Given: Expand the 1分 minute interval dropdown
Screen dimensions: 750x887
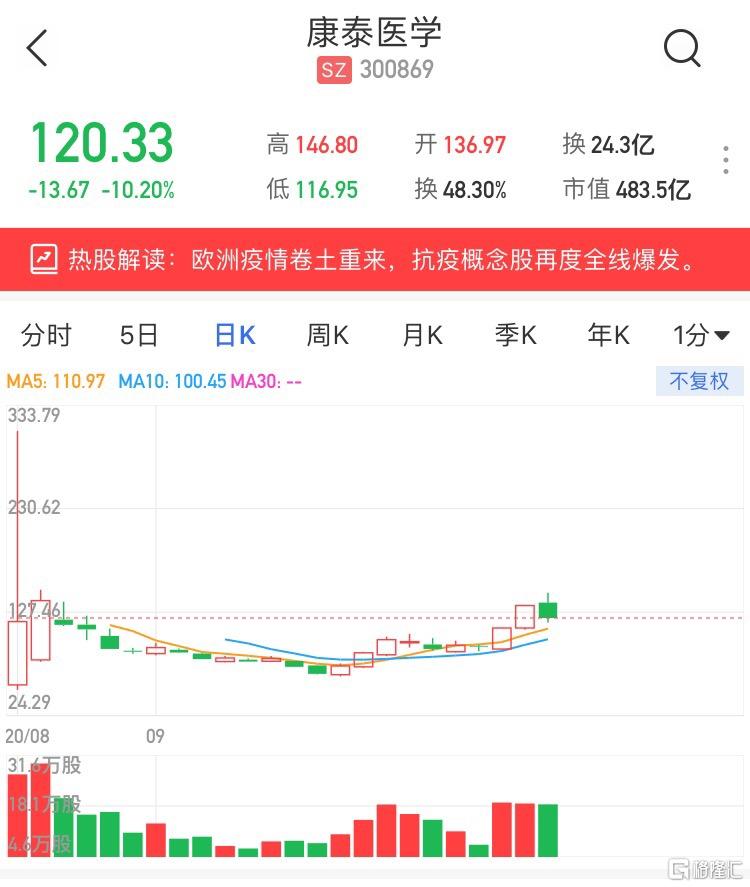Looking at the screenshot, I should 700,335.
